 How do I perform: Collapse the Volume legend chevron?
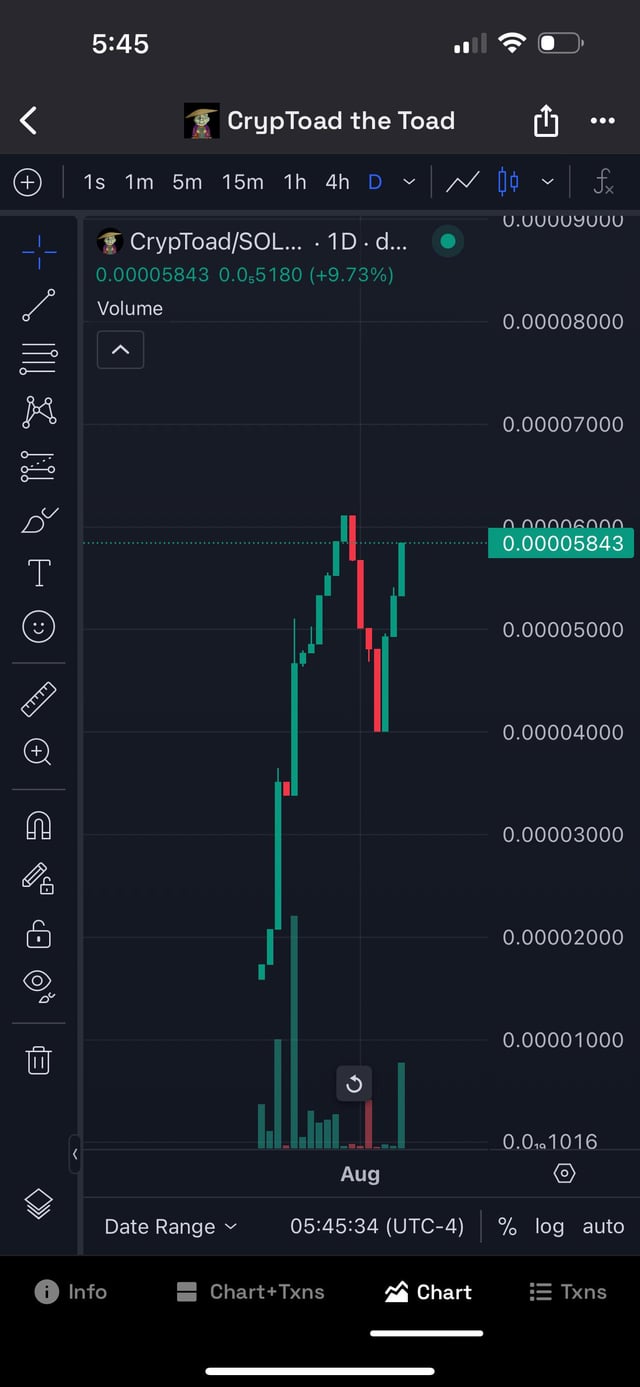point(120,350)
